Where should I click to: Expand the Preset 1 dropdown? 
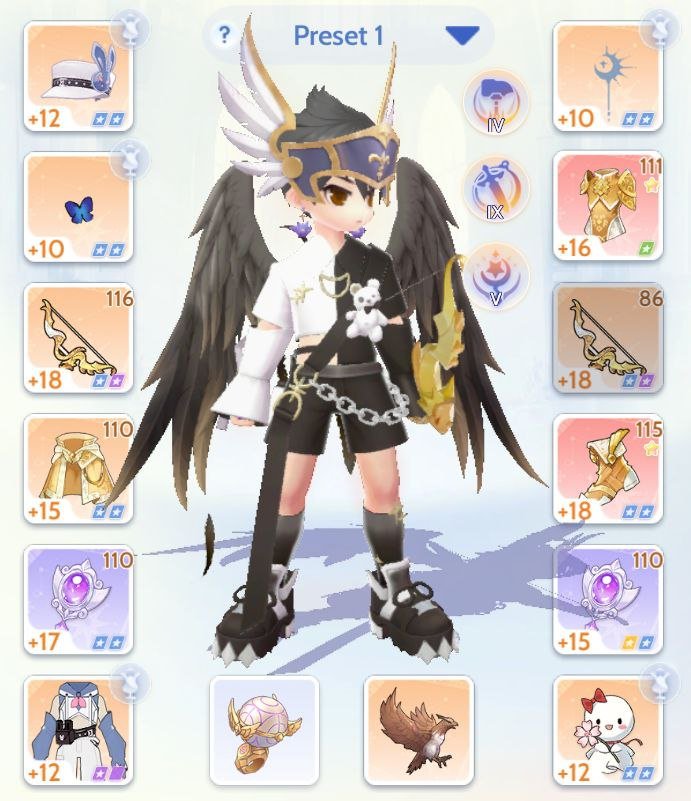462,36
